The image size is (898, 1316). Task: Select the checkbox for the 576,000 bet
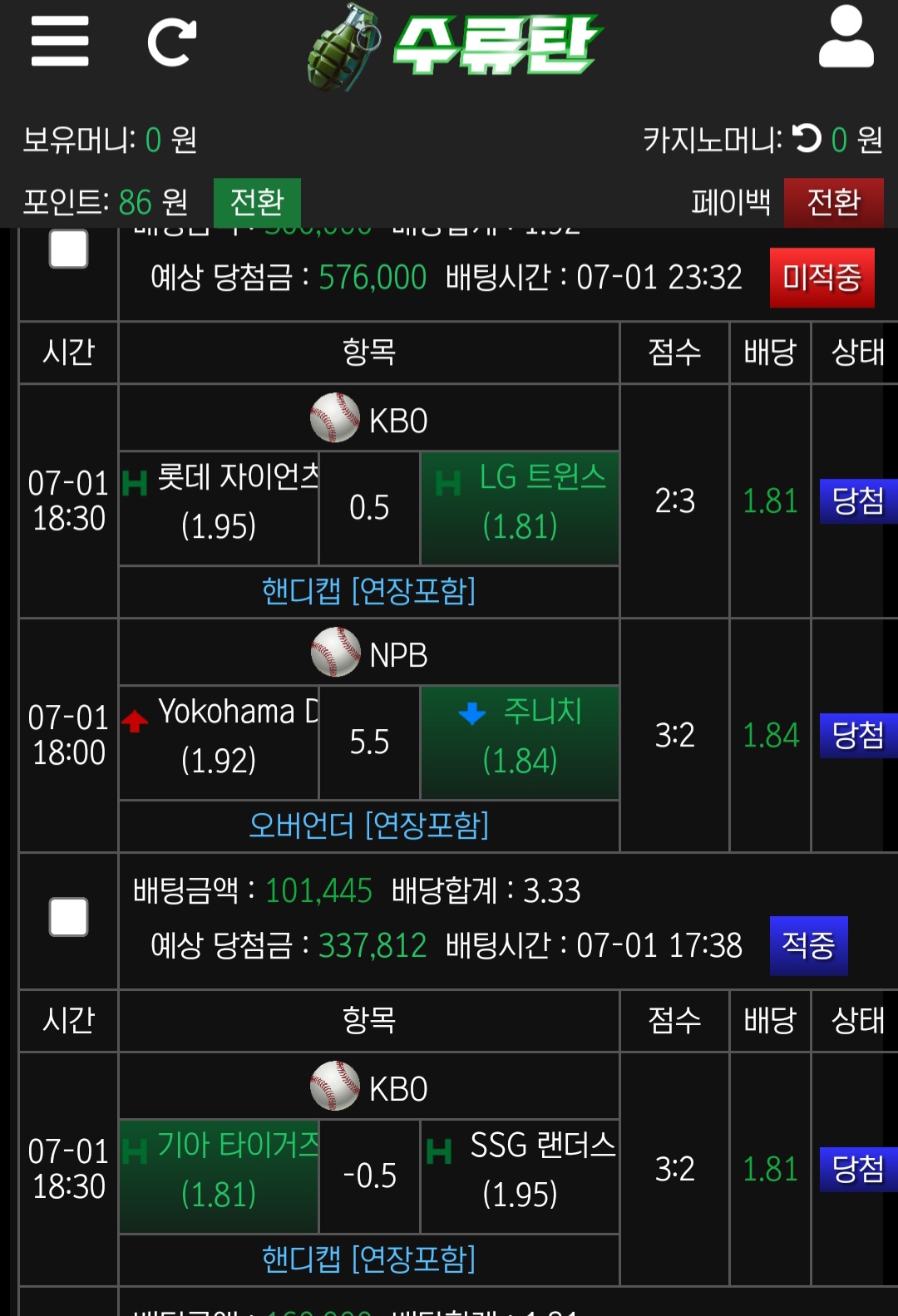[69, 249]
